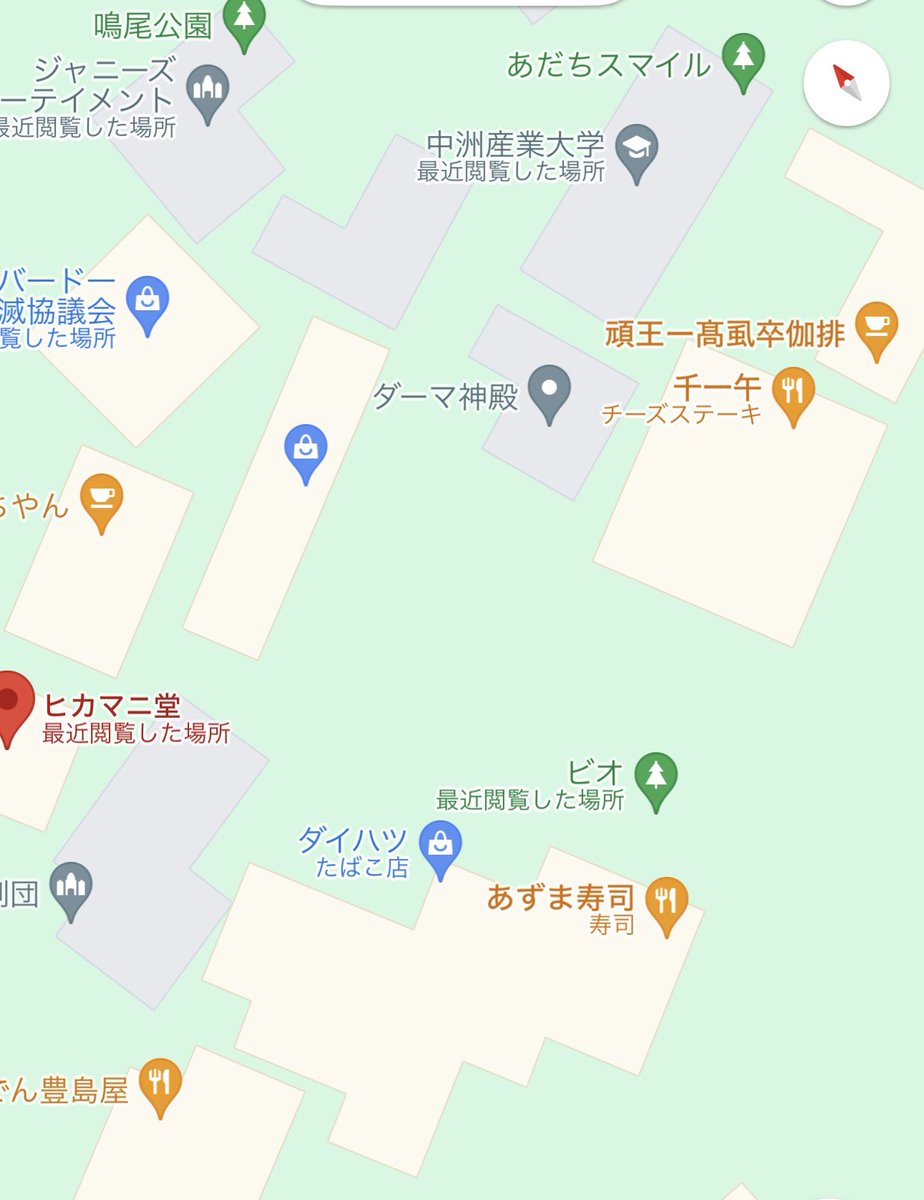Image resolution: width=924 pixels, height=1200 pixels.
Task: Select the red ヒカマニ堂 pin
Action: [x=11, y=704]
